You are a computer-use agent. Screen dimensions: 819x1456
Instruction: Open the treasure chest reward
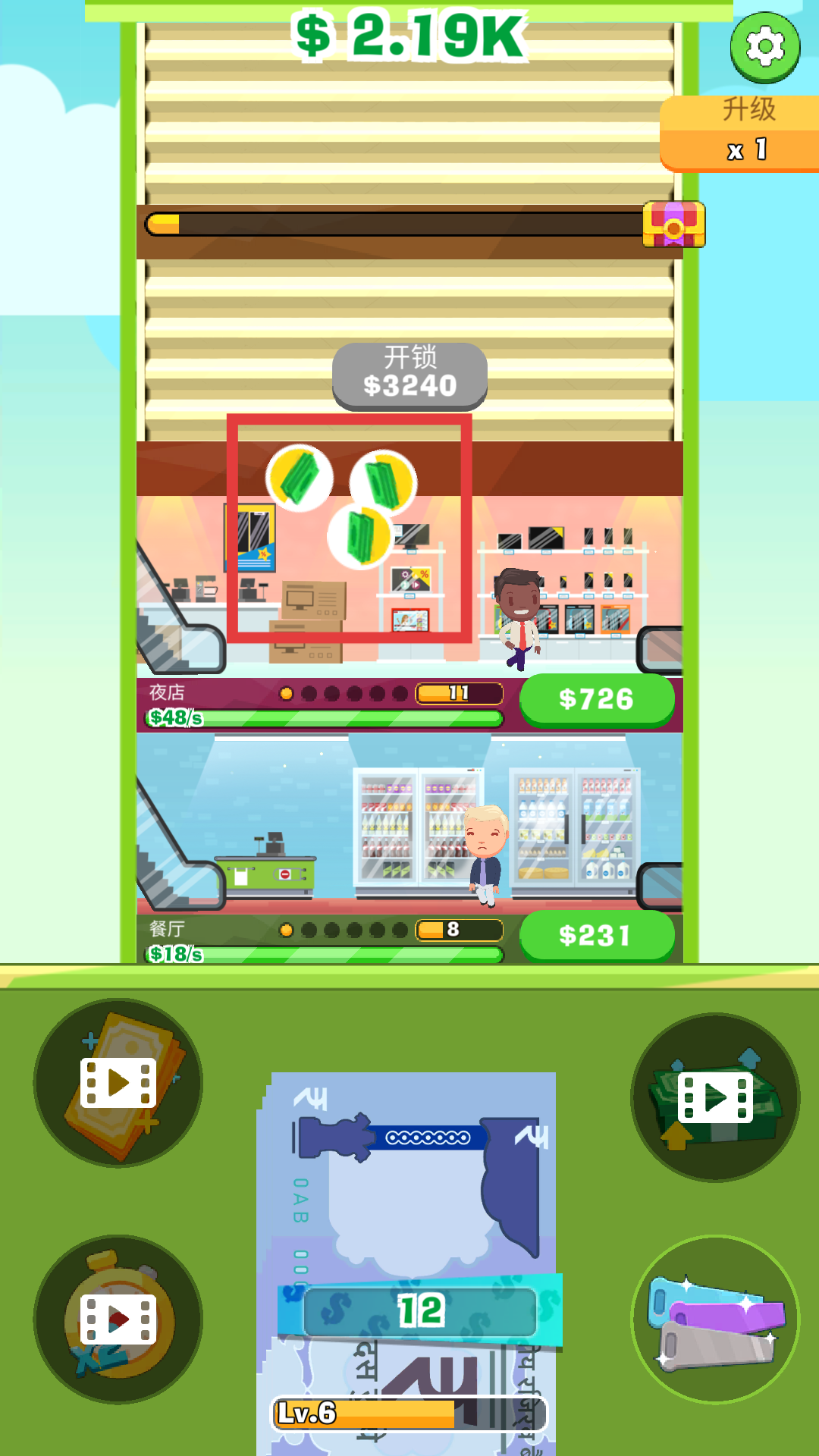coord(673,224)
